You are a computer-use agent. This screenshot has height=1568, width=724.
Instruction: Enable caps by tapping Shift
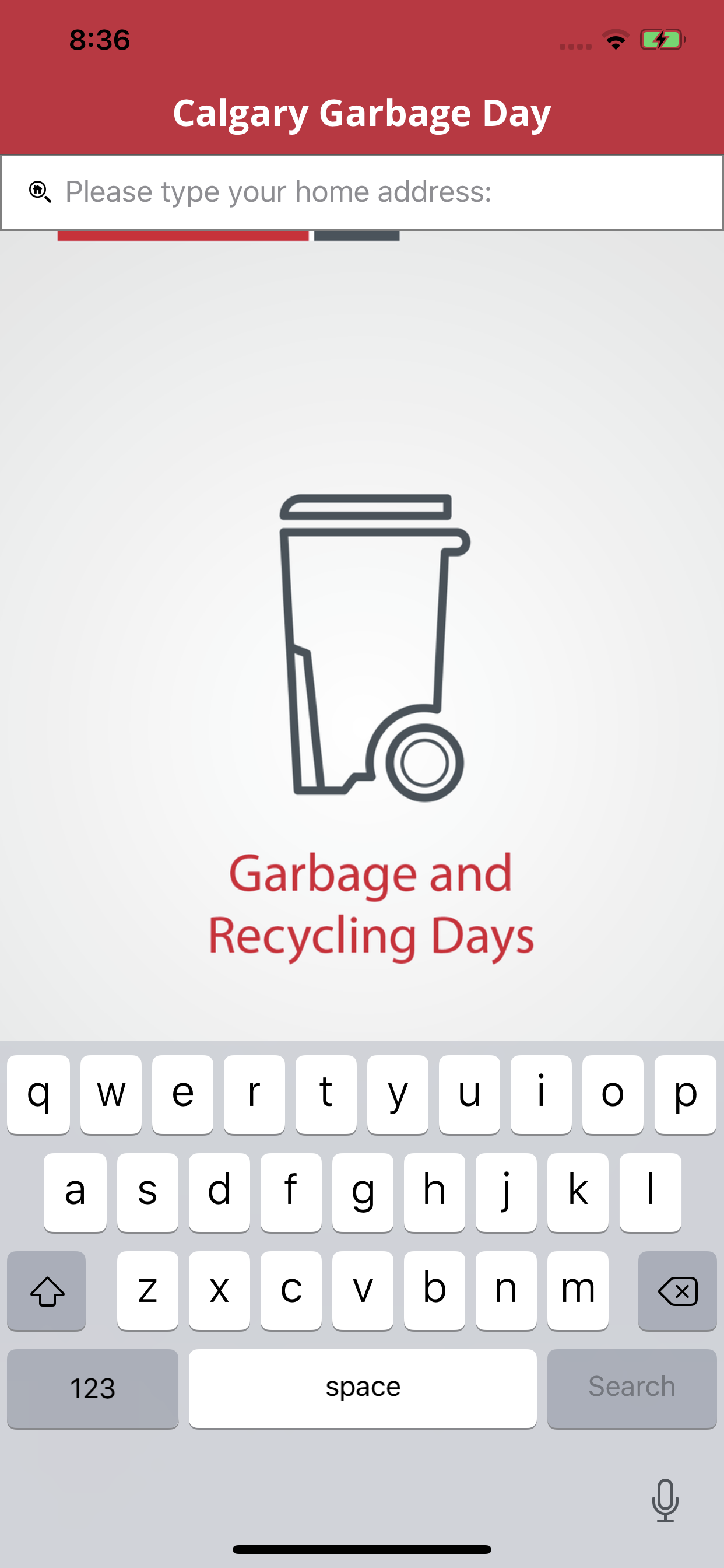tap(46, 1291)
